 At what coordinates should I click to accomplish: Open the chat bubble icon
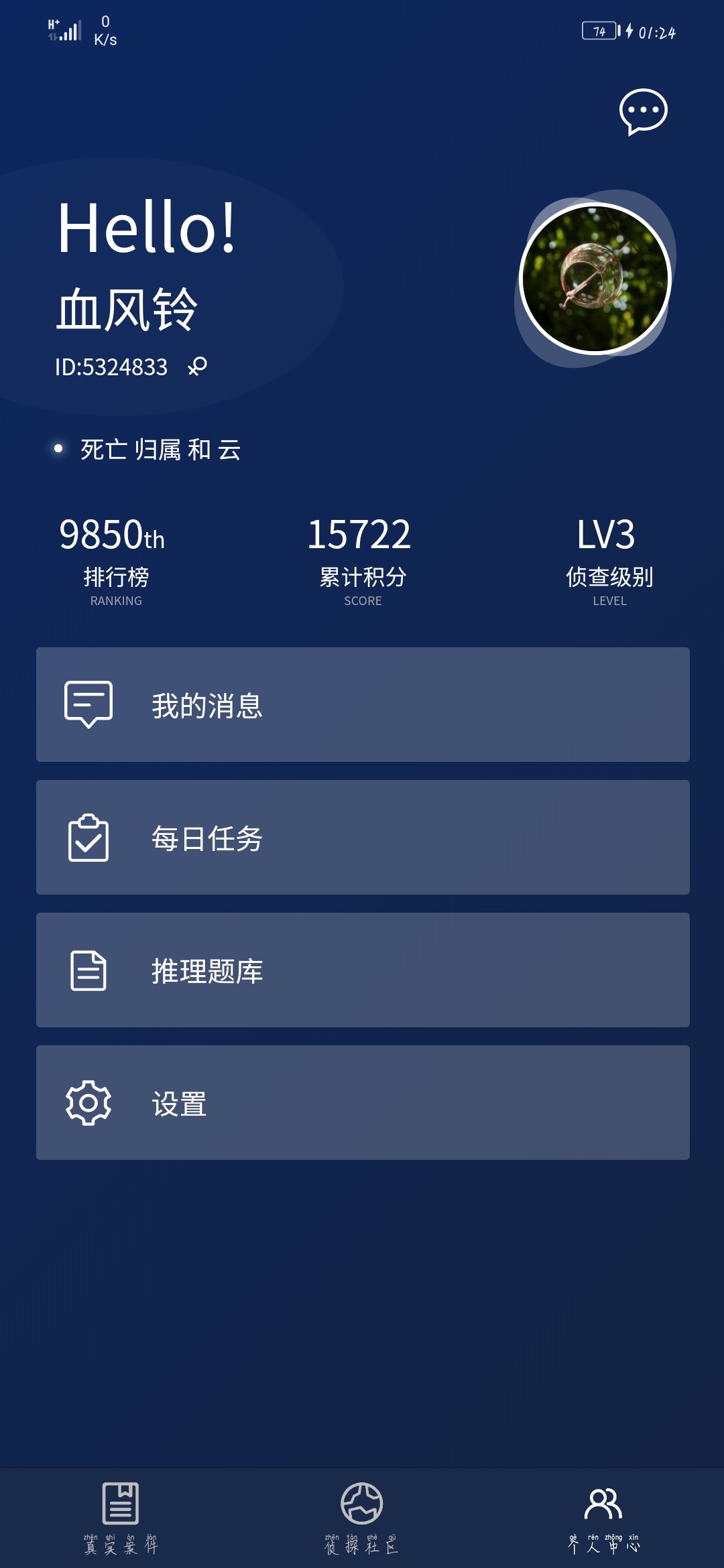(x=642, y=111)
